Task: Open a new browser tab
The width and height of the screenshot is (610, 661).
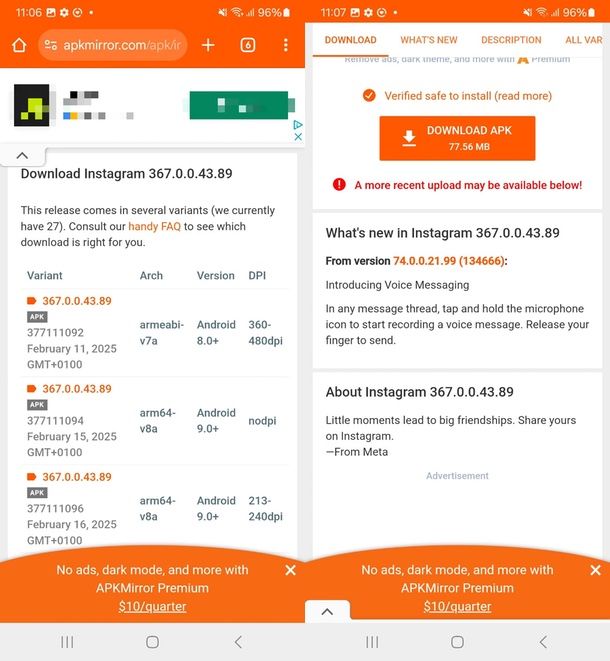Action: [x=208, y=45]
